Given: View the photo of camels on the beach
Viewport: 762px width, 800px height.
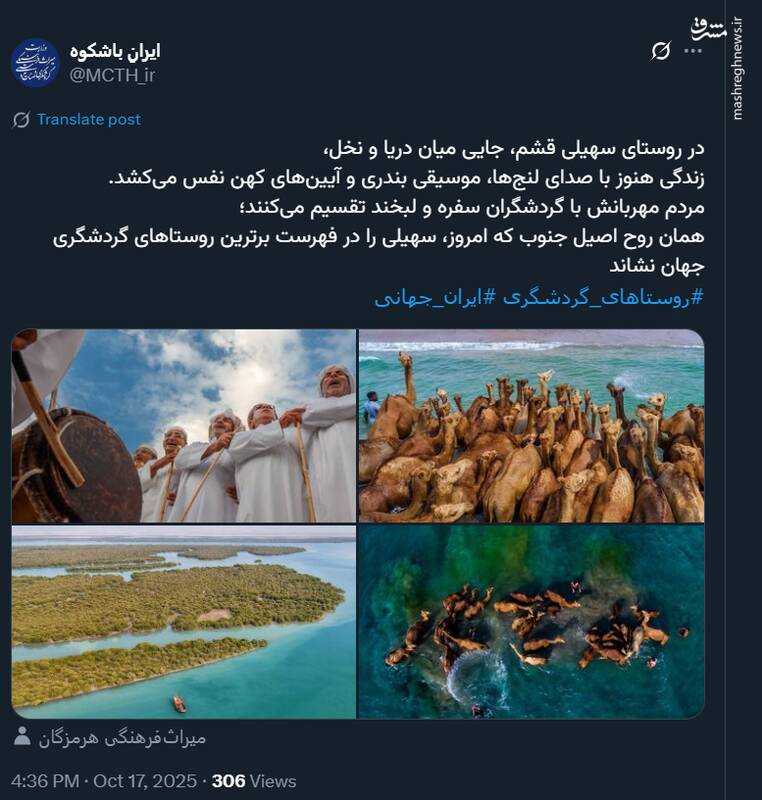Looking at the screenshot, I should pyautogui.click(x=531, y=426).
